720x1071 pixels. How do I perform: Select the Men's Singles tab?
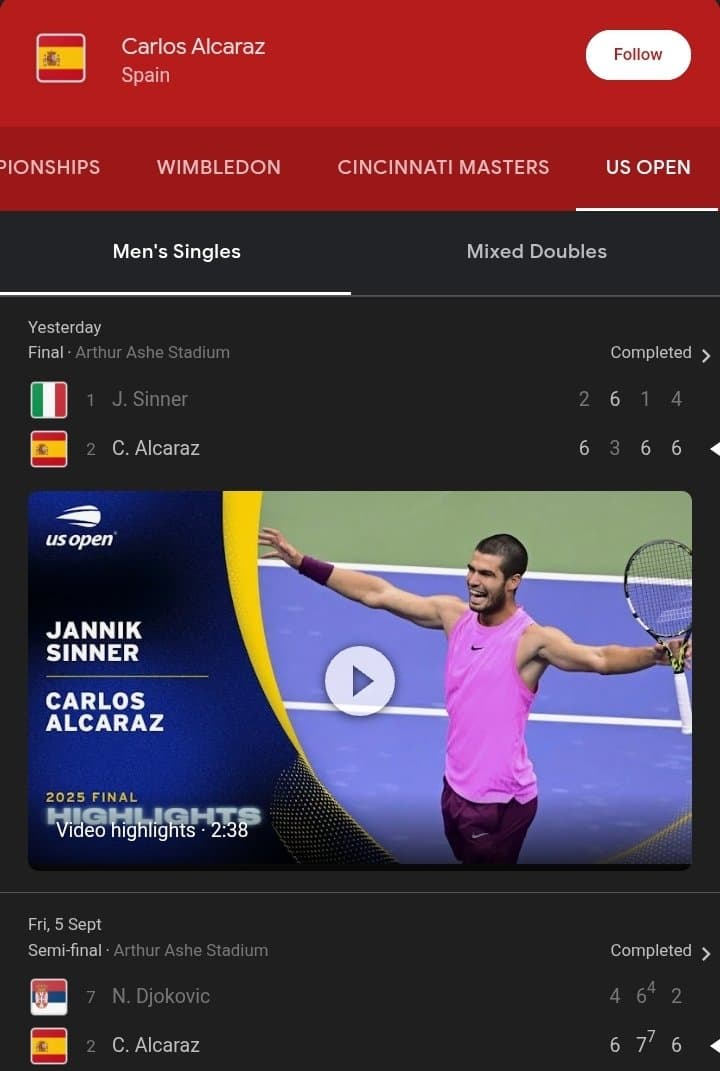click(x=176, y=252)
